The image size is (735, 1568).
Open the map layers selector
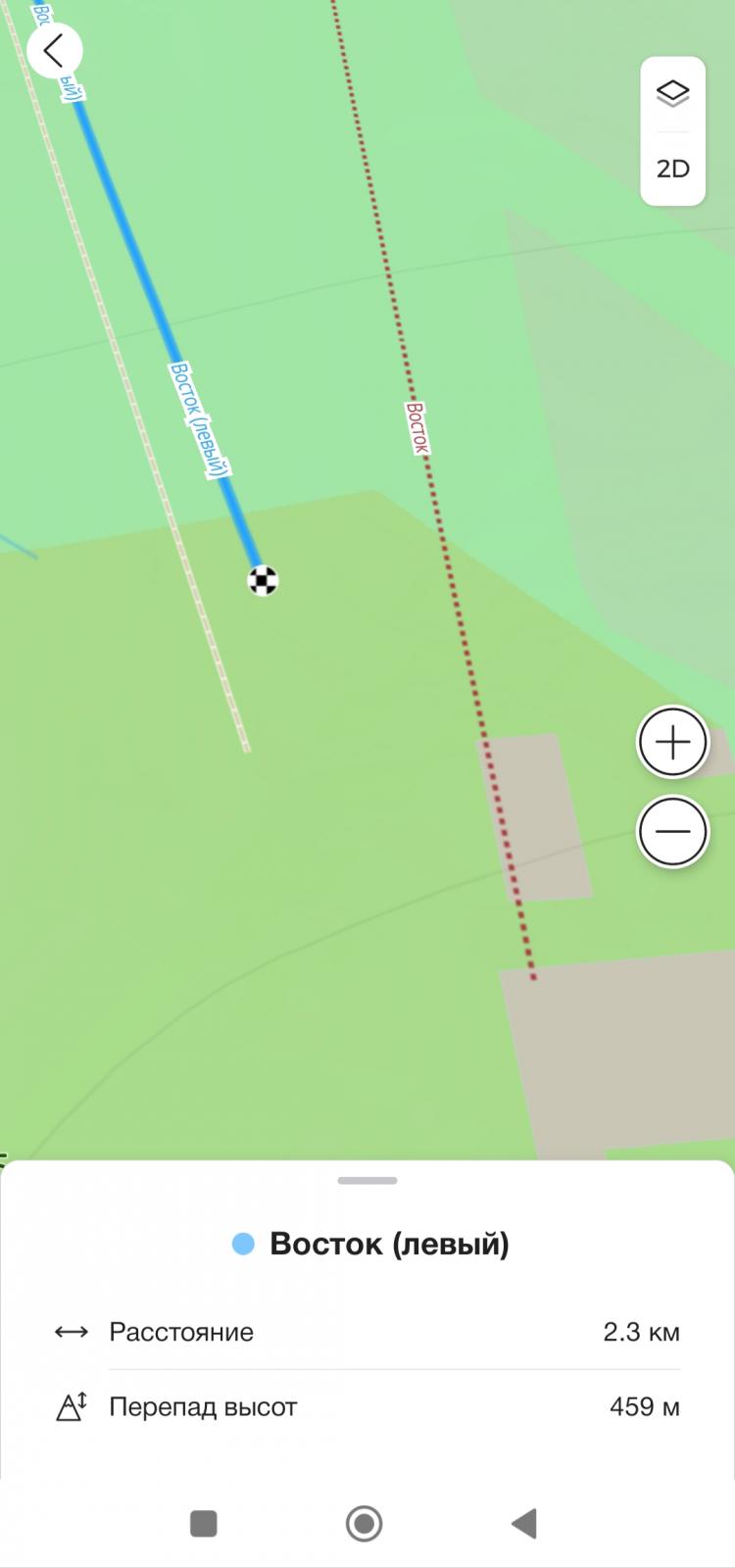click(672, 94)
